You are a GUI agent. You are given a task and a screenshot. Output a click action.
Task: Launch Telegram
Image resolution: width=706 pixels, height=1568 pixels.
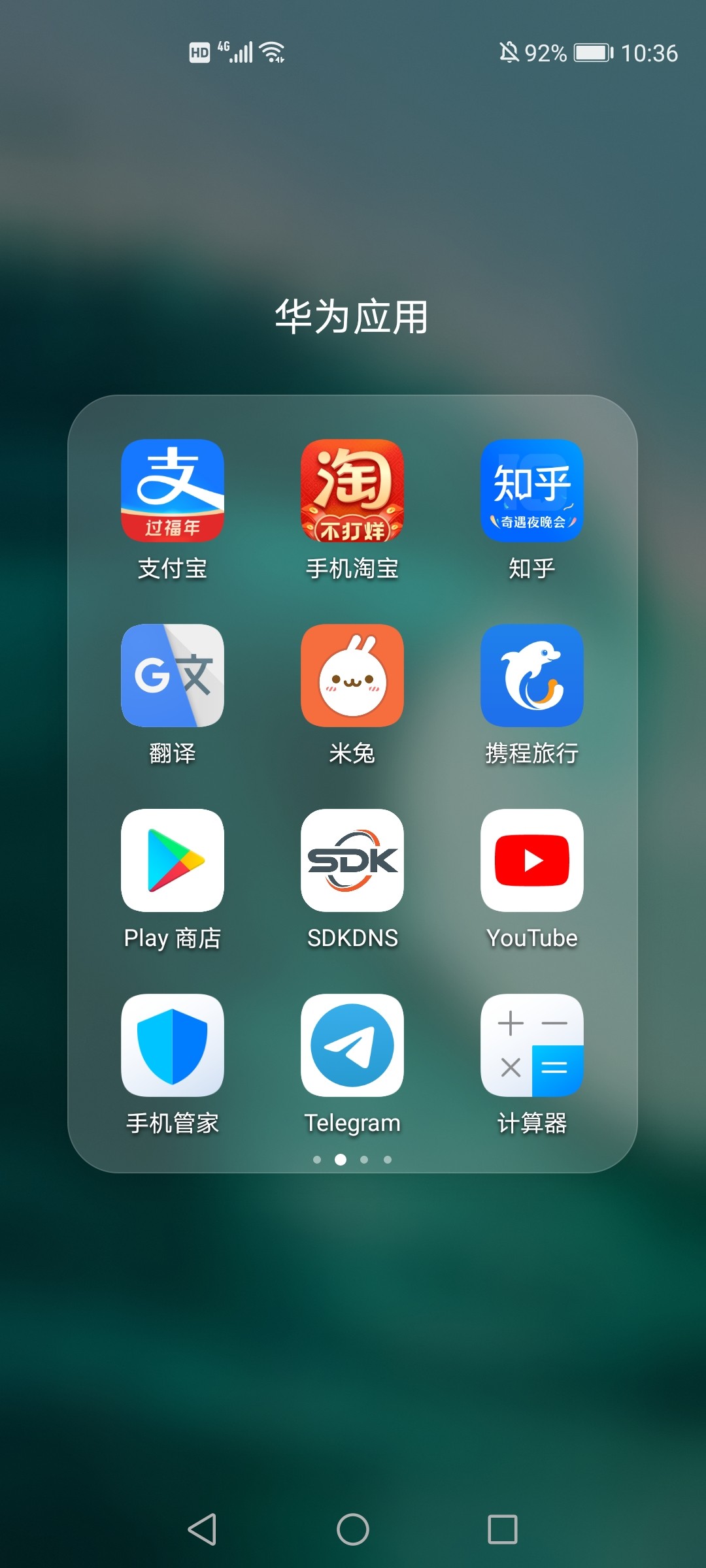click(352, 1045)
